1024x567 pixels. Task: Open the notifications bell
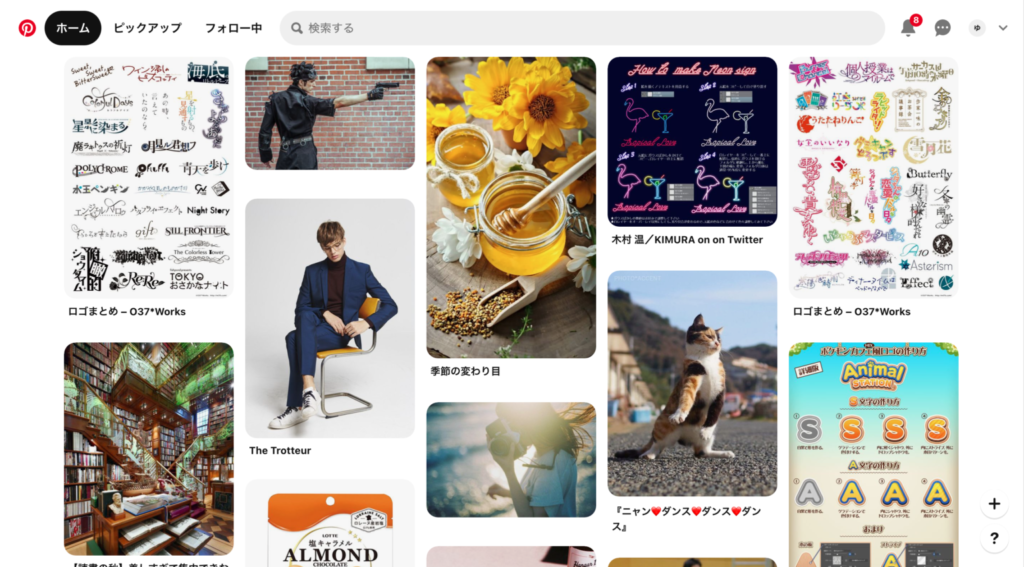[908, 28]
